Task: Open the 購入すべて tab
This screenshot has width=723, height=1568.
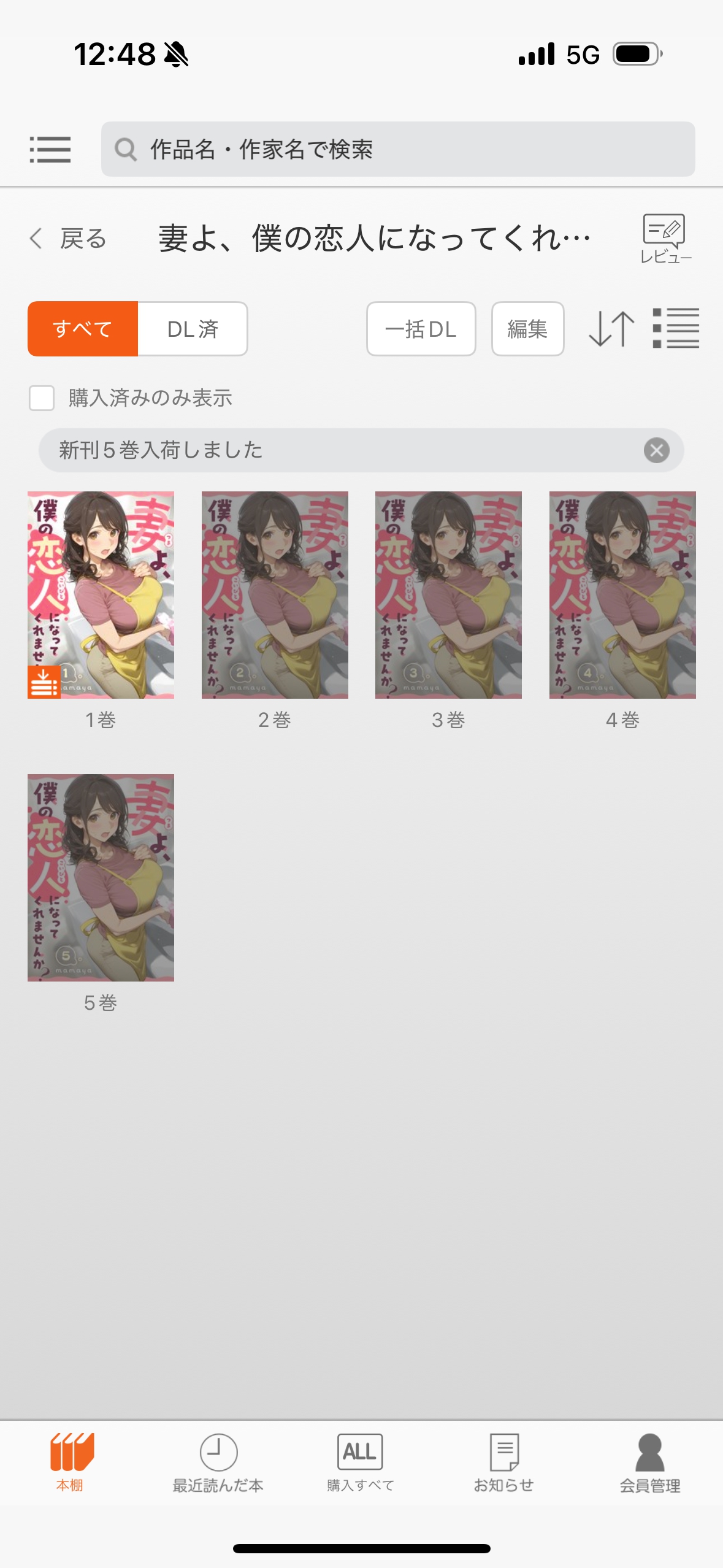Action: 360,1462
